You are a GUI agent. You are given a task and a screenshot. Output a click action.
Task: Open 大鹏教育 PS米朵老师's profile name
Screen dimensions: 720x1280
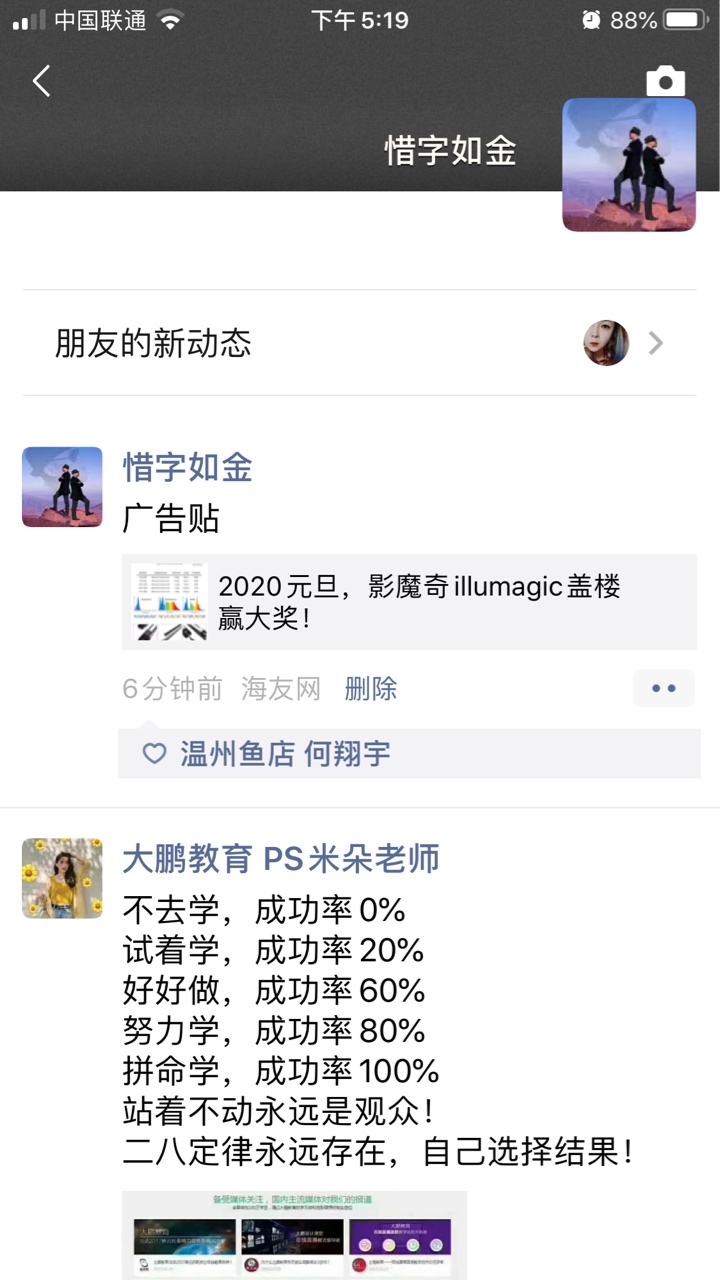(281, 859)
